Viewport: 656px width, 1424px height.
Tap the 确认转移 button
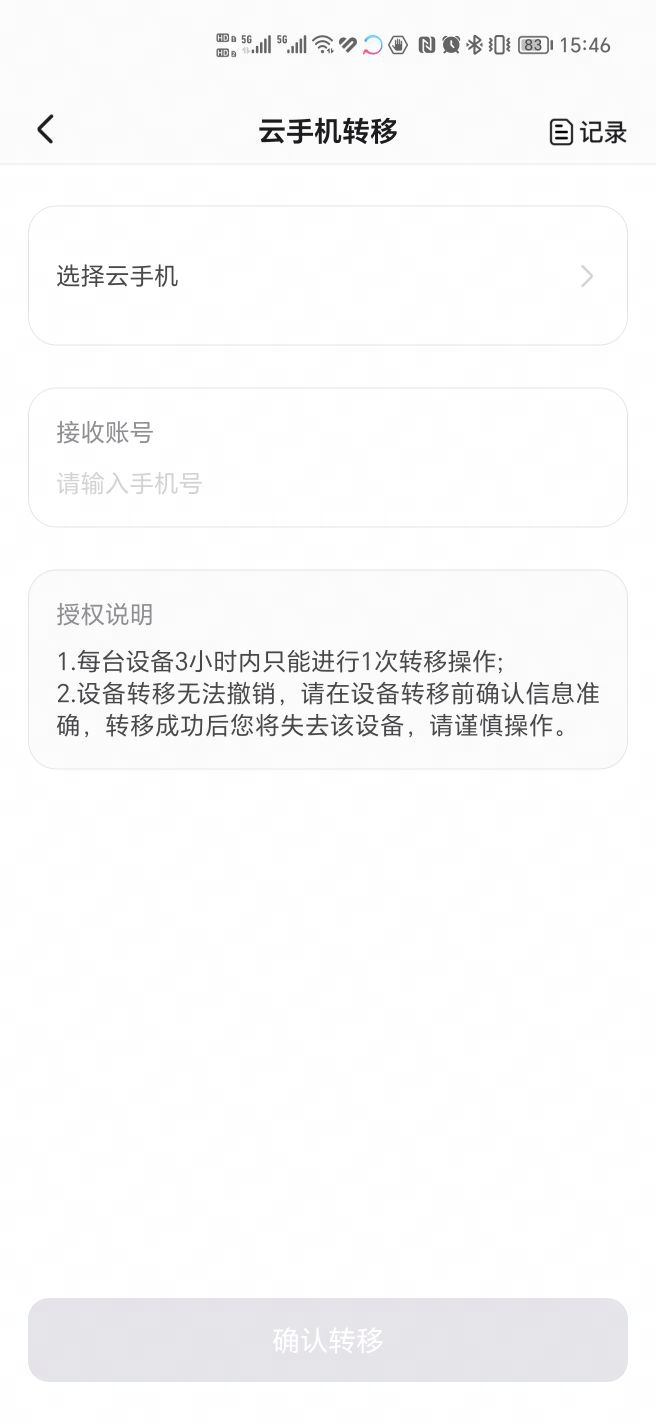327,1340
